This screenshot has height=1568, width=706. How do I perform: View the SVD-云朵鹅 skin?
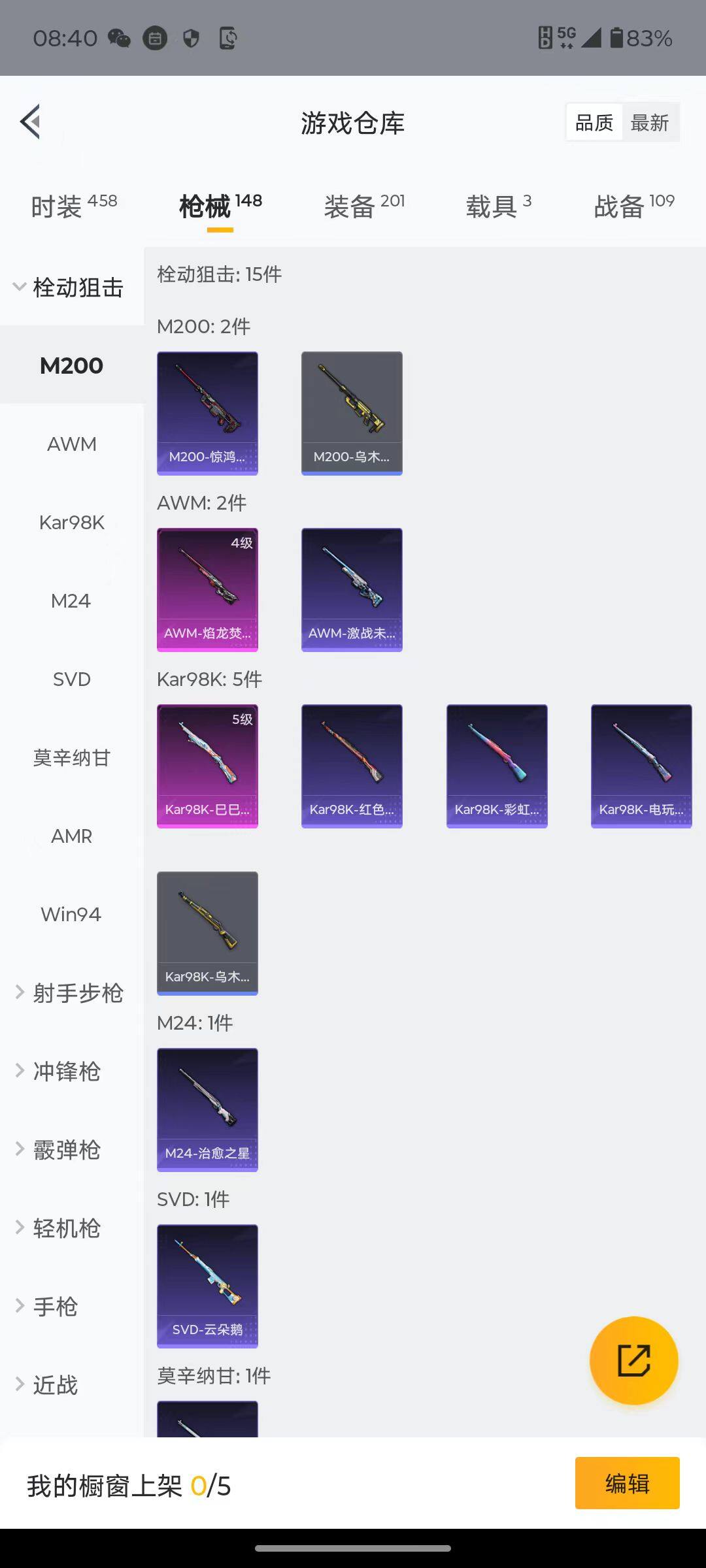click(207, 1285)
